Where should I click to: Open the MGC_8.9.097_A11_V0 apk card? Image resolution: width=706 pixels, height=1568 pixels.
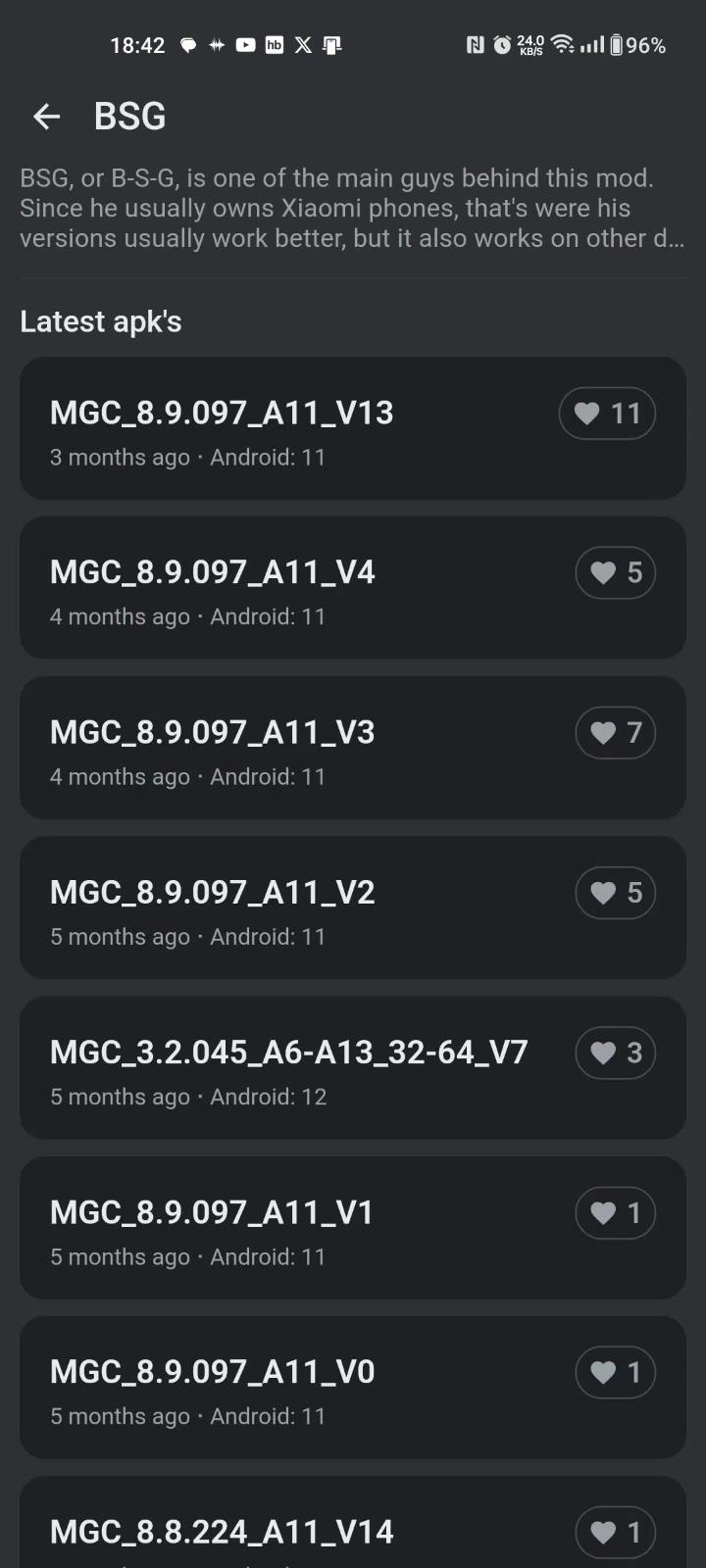pyautogui.click(x=353, y=1388)
